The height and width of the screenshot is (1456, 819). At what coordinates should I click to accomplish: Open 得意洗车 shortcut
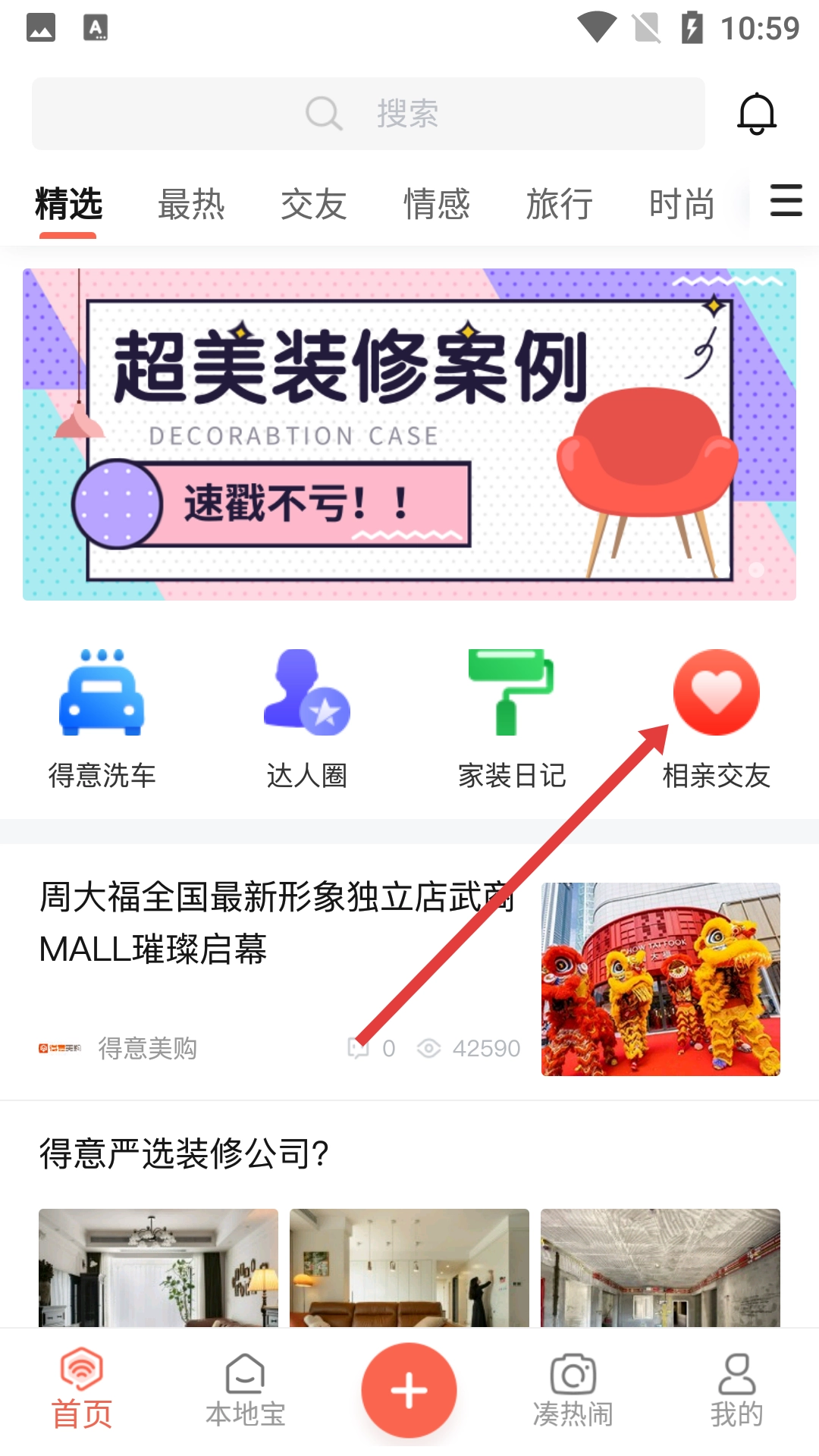(102, 718)
